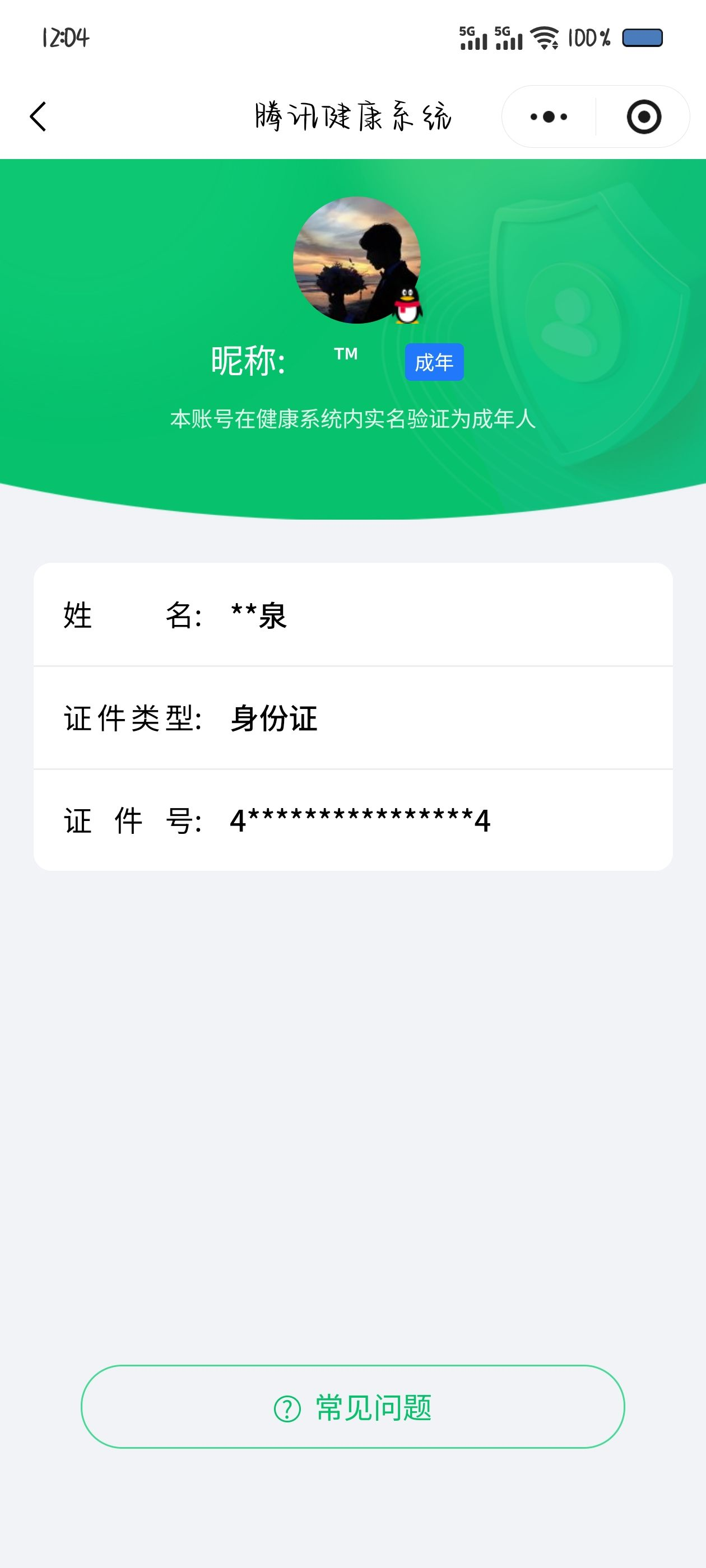Image resolution: width=706 pixels, height=1568 pixels.
Task: Tap the 成年 adult verification badge
Action: pos(434,362)
